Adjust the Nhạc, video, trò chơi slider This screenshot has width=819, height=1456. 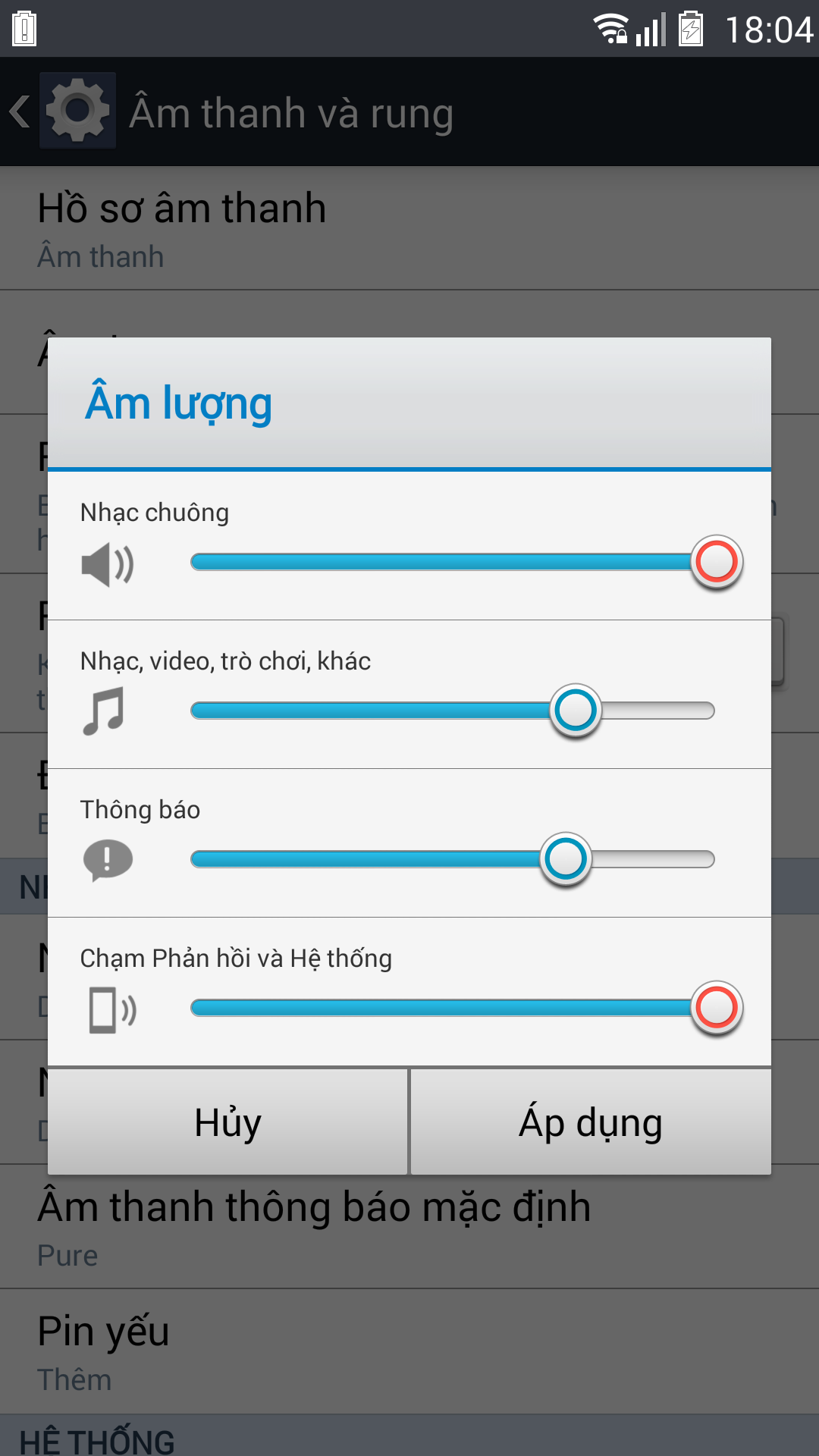click(453, 711)
